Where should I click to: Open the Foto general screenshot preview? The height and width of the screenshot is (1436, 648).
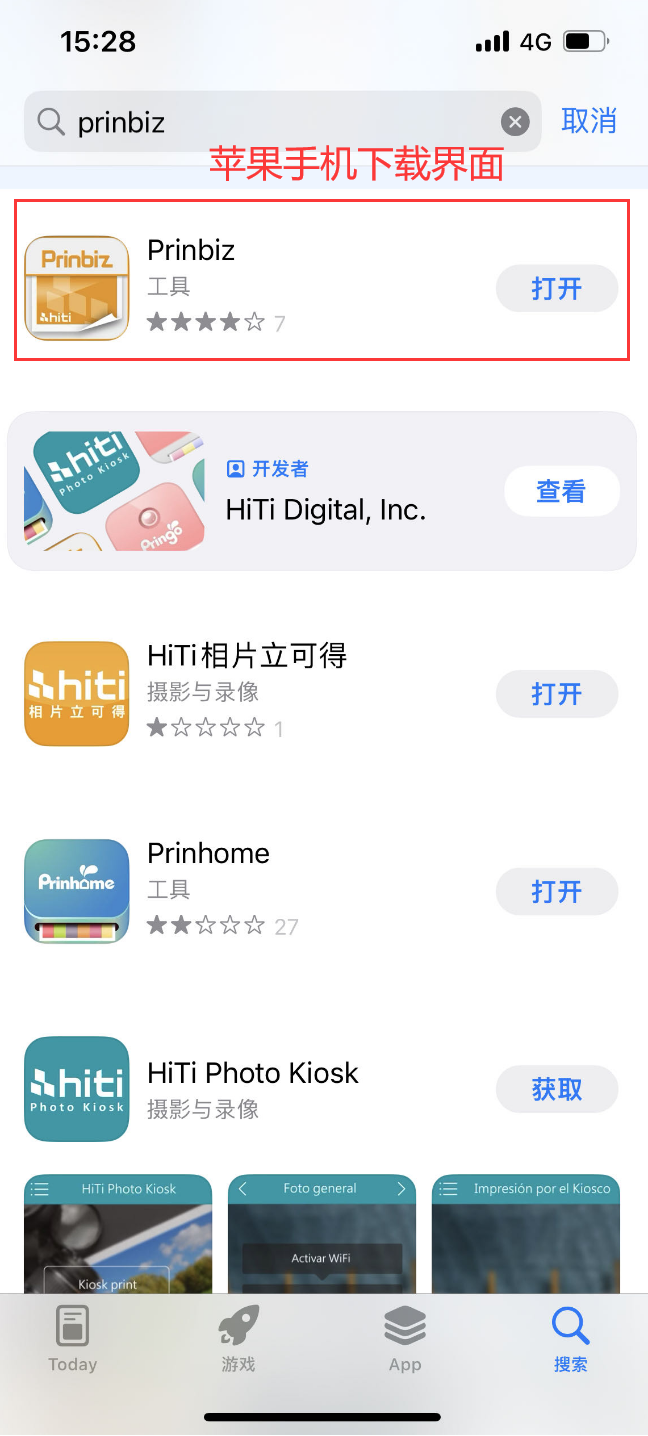(322, 1233)
